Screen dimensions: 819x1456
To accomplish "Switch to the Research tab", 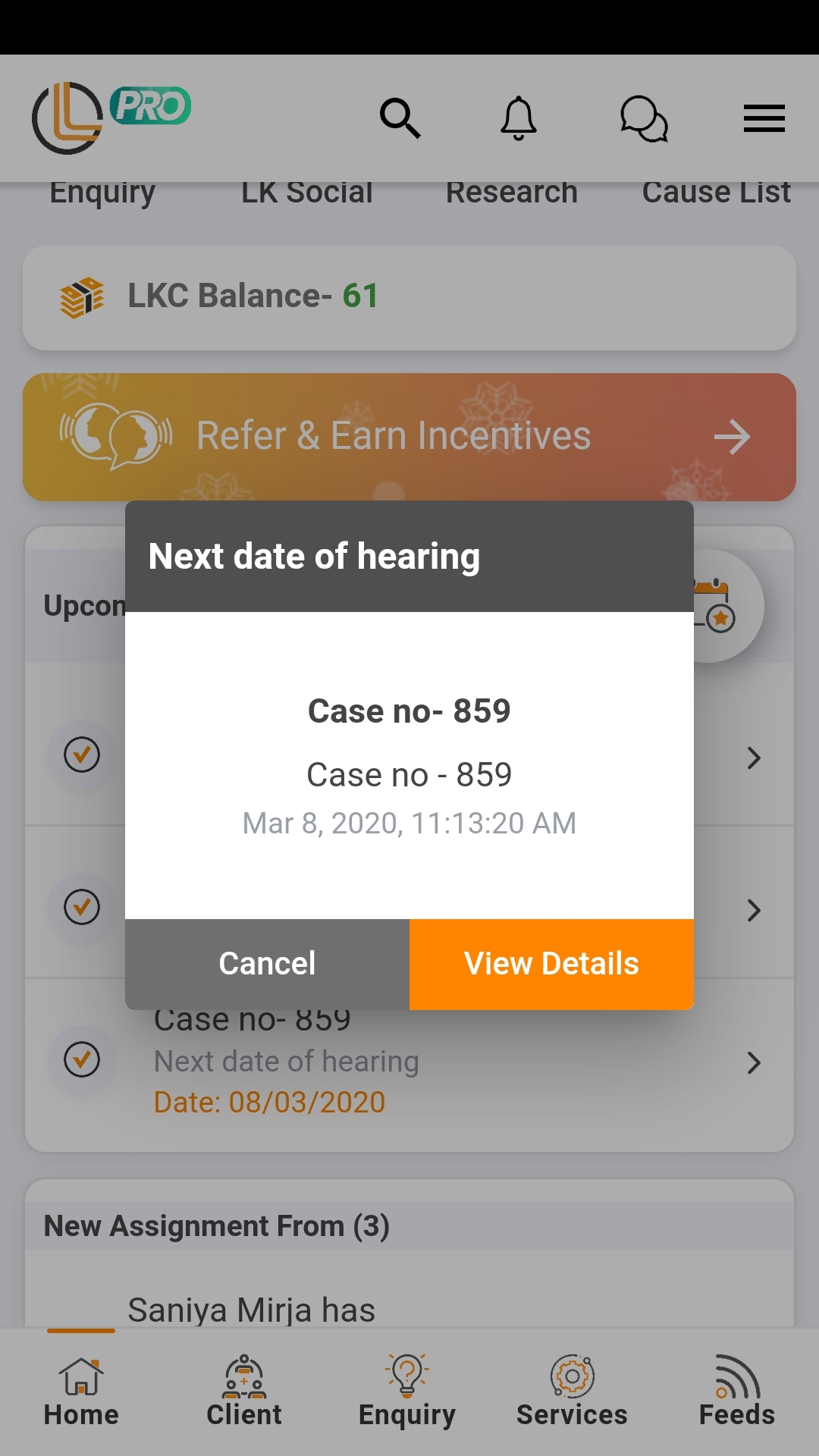I will click(x=511, y=193).
